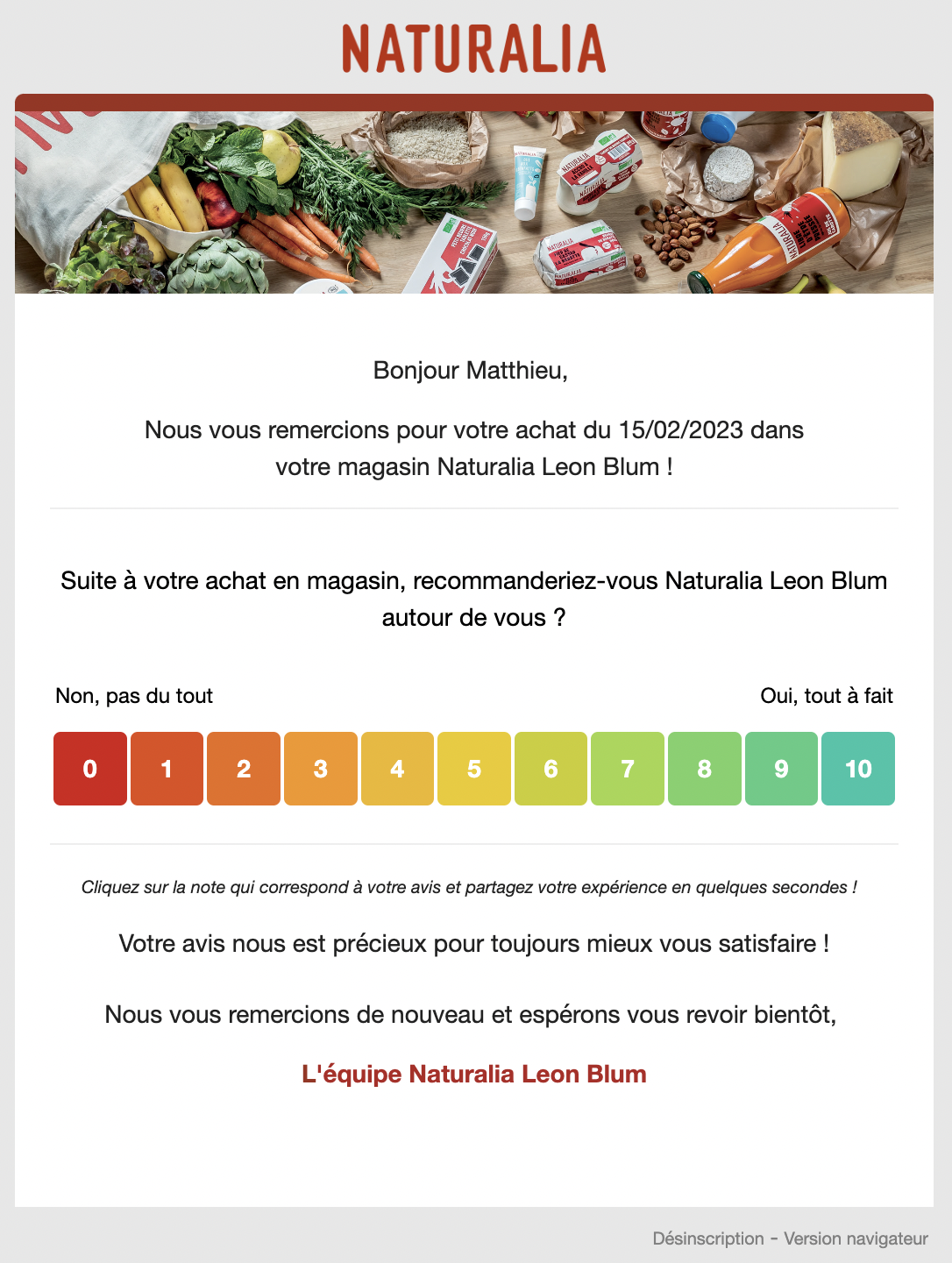Select score 6 on the satisfaction scale
Image resolution: width=952 pixels, height=1263 pixels.
click(551, 769)
